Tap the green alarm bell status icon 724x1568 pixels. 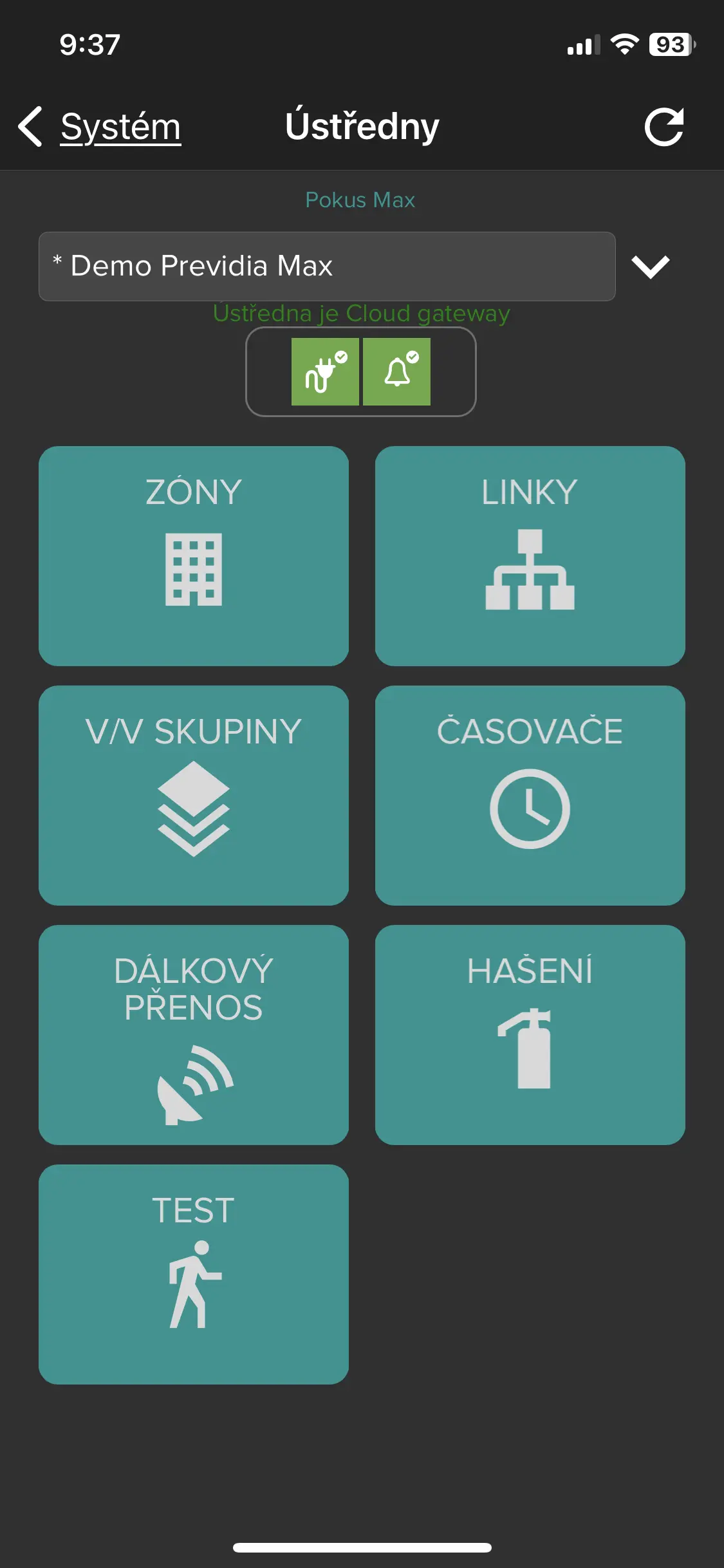(396, 372)
